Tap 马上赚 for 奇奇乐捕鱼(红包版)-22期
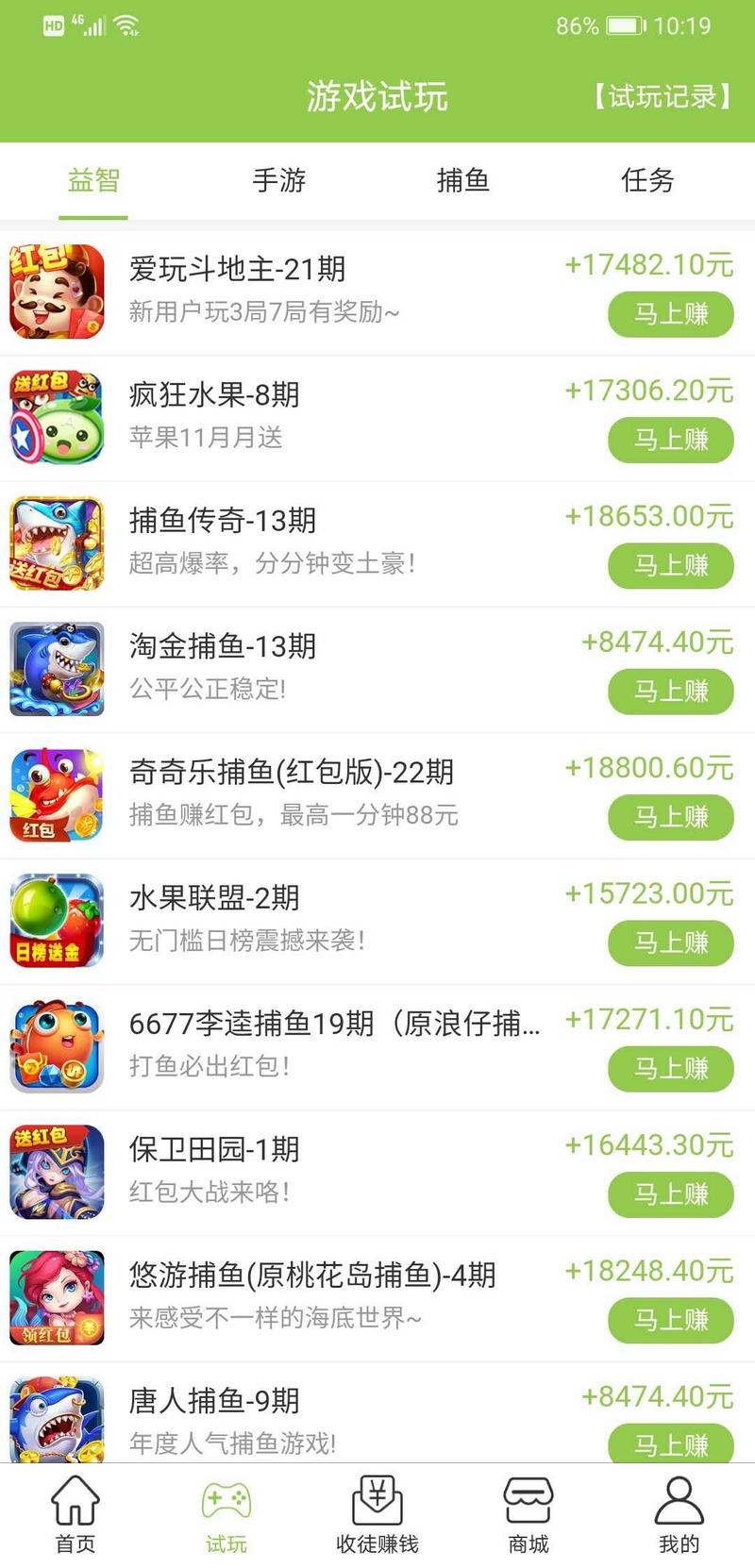This screenshot has height=1568, width=755. tap(670, 817)
